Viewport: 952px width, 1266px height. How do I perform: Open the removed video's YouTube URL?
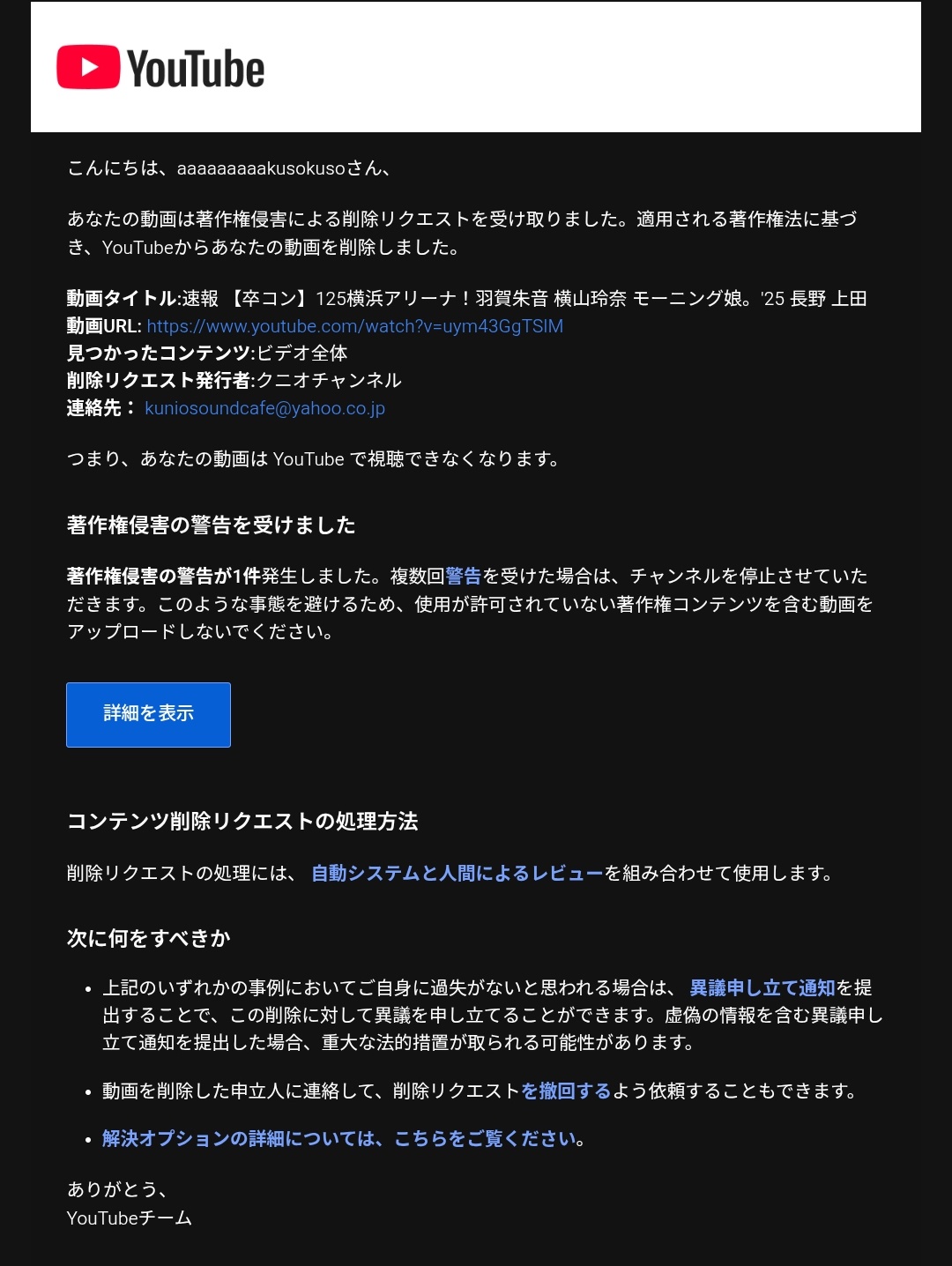click(354, 326)
